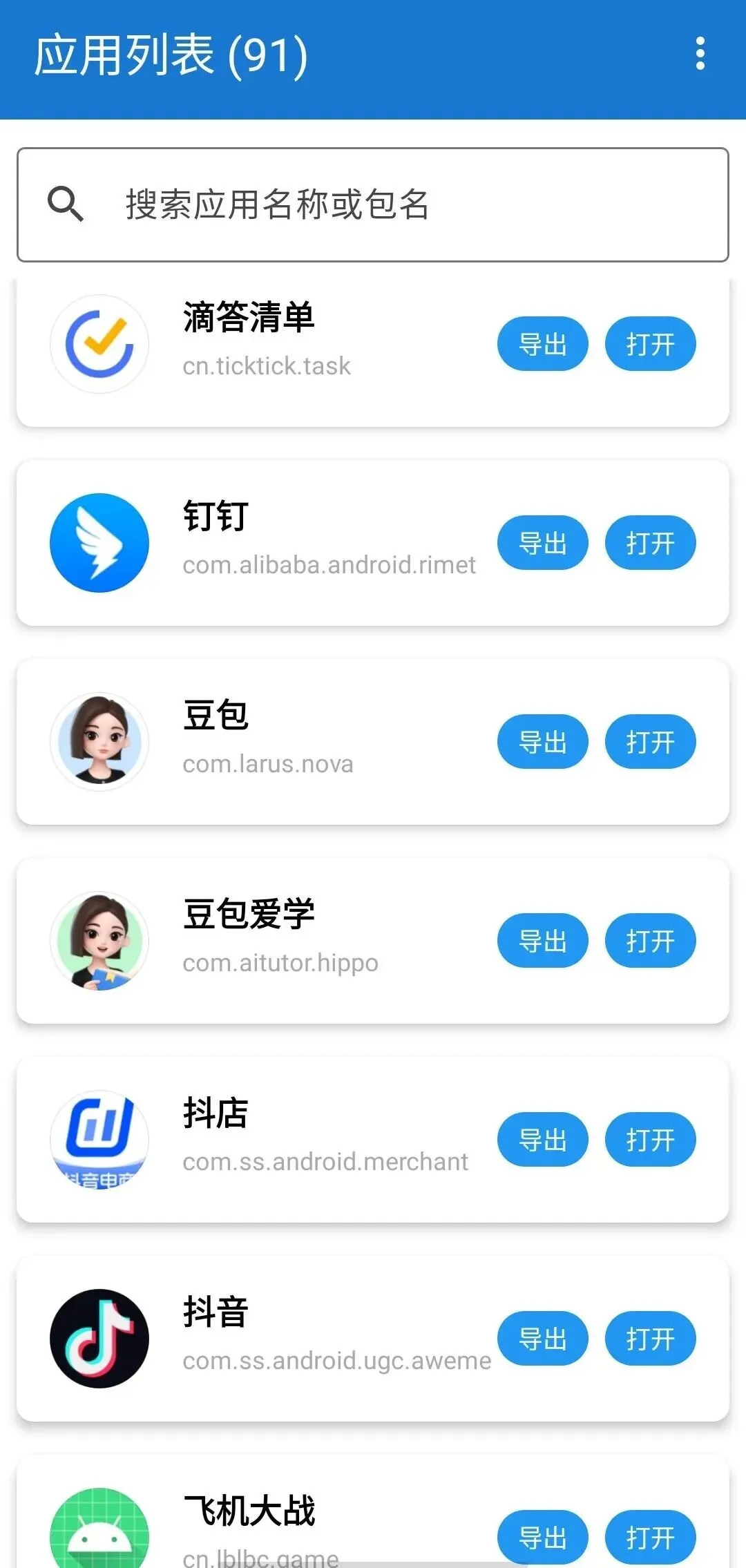
Task: Open the three-dot overflow menu
Action: click(700, 54)
